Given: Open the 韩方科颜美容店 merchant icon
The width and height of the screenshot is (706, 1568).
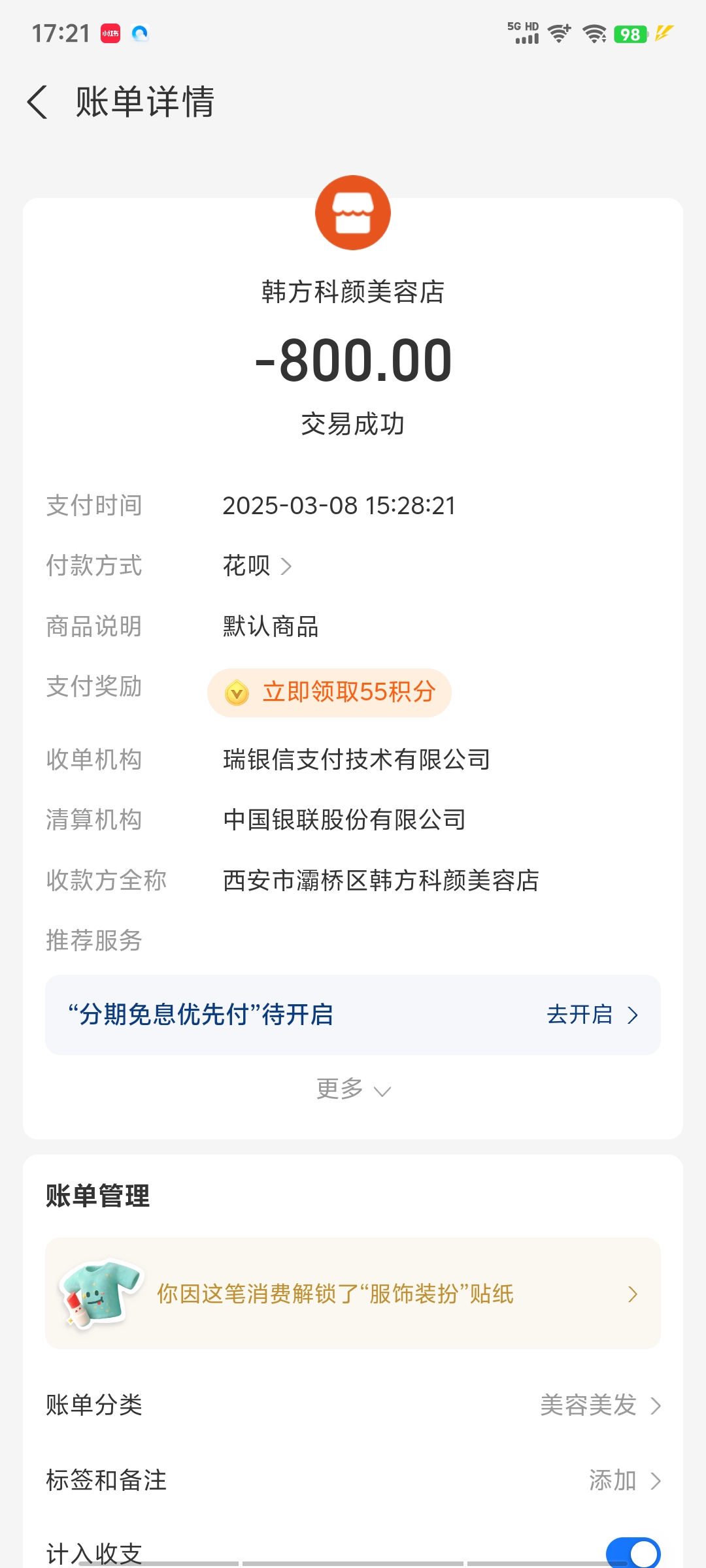Looking at the screenshot, I should (x=353, y=213).
